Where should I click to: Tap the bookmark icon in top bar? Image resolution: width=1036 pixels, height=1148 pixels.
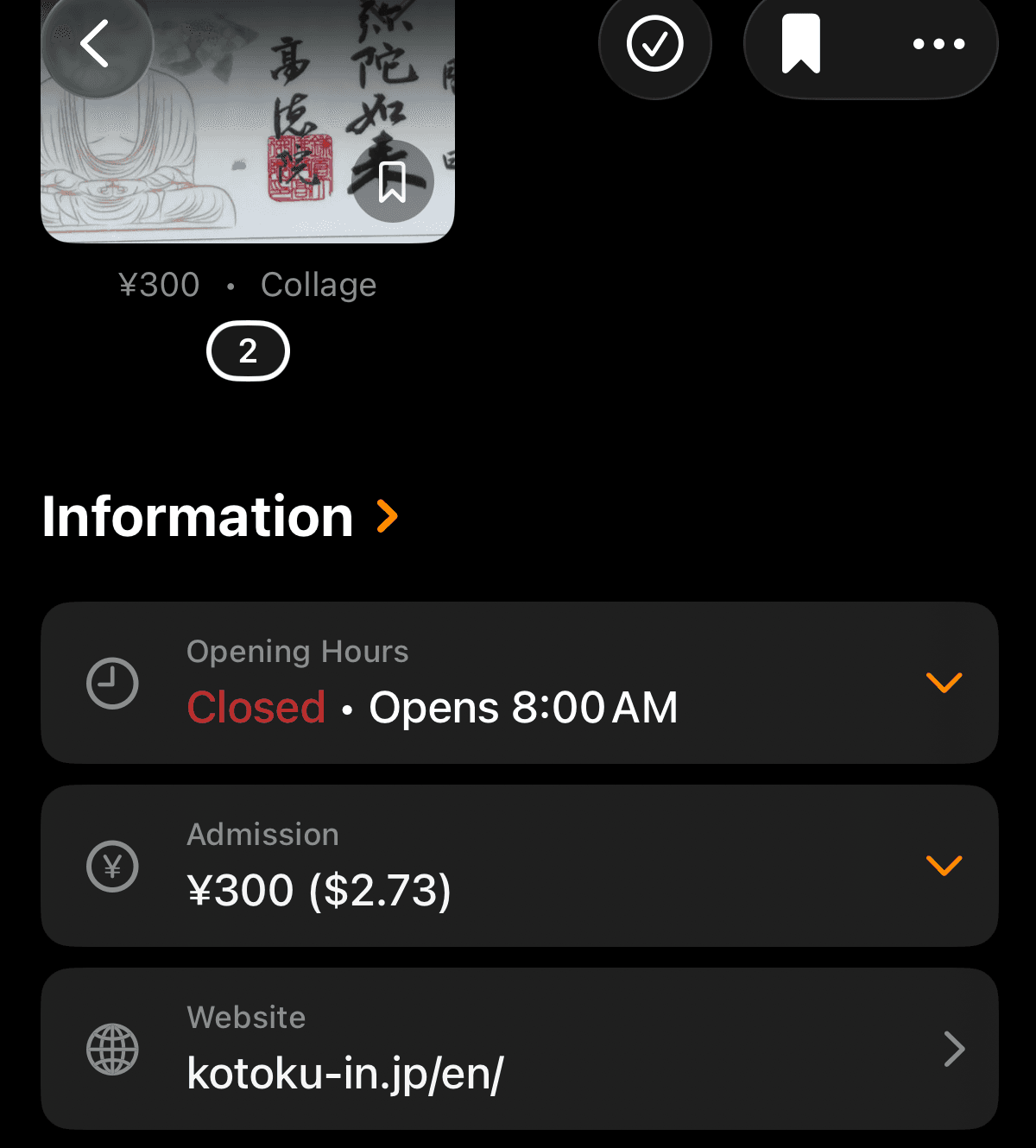tap(800, 44)
